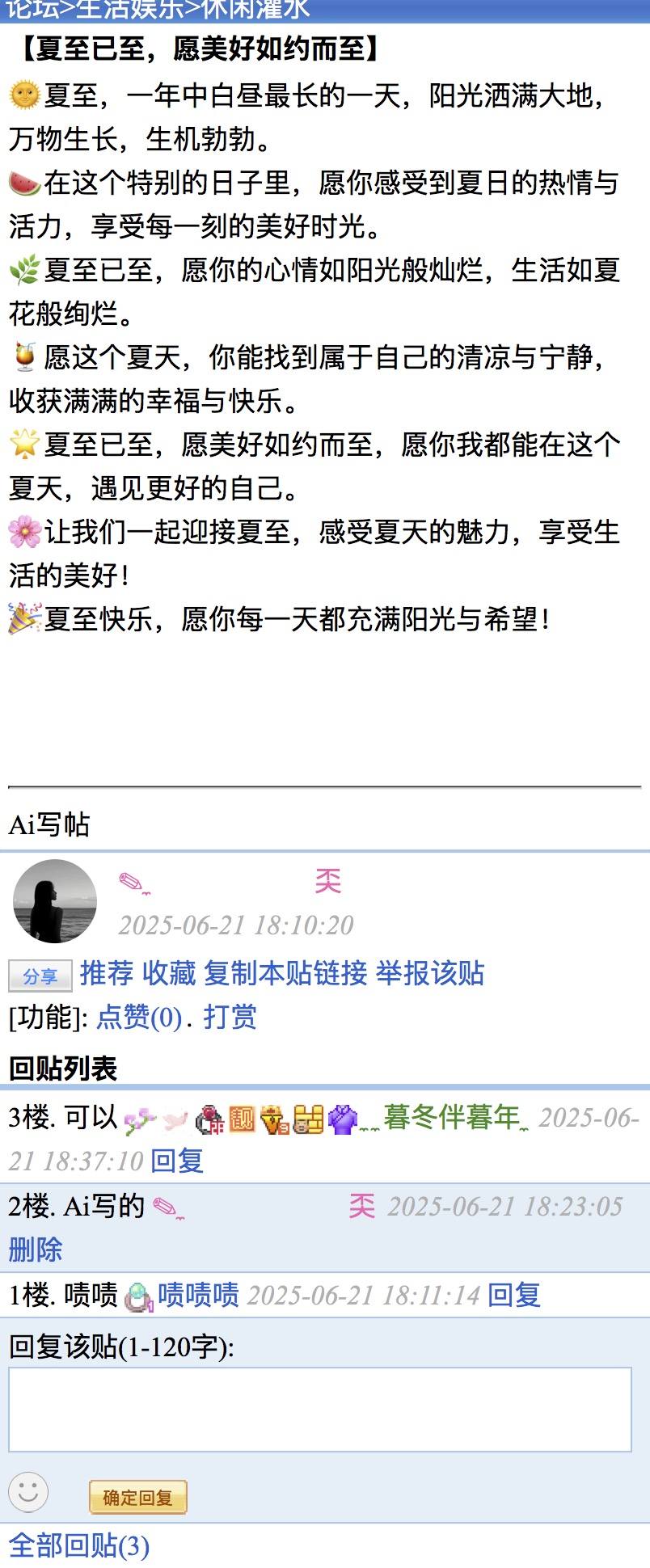Add this post to 收藏
650x1568 pixels.
click(x=169, y=973)
